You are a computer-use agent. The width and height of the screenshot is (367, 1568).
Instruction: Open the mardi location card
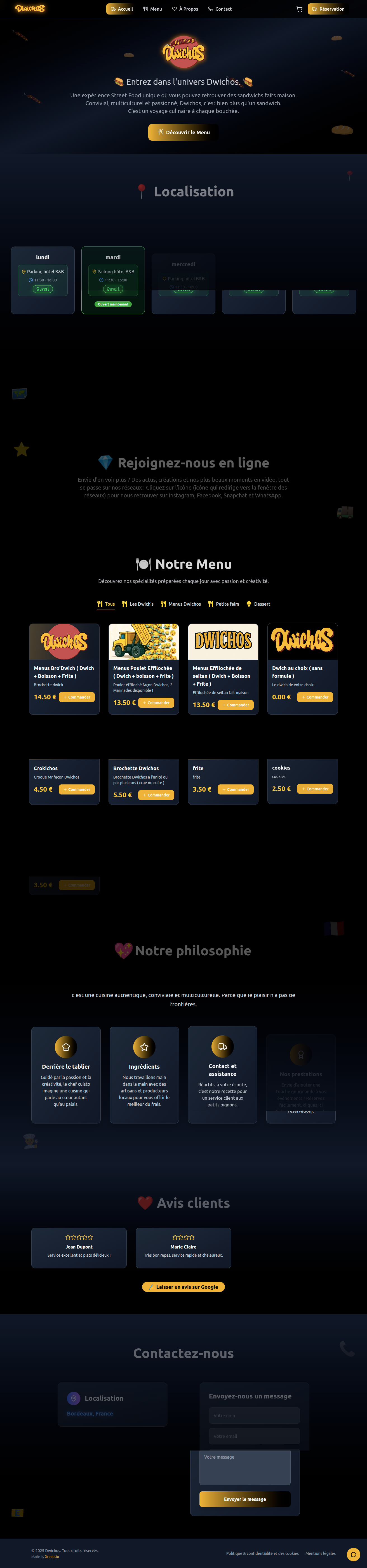tap(113, 280)
